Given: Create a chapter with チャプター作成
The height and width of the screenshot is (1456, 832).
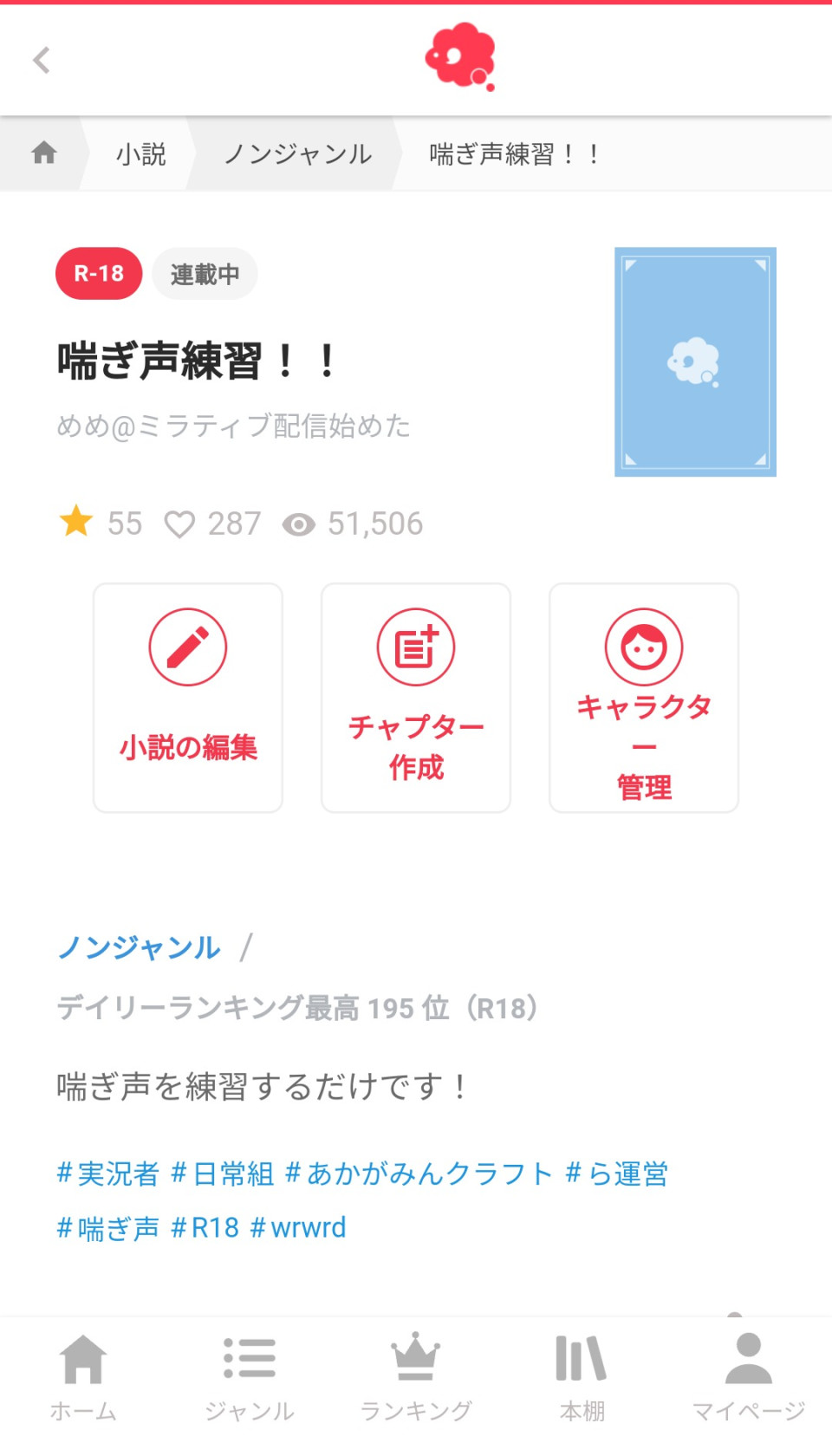Looking at the screenshot, I should 416,698.
